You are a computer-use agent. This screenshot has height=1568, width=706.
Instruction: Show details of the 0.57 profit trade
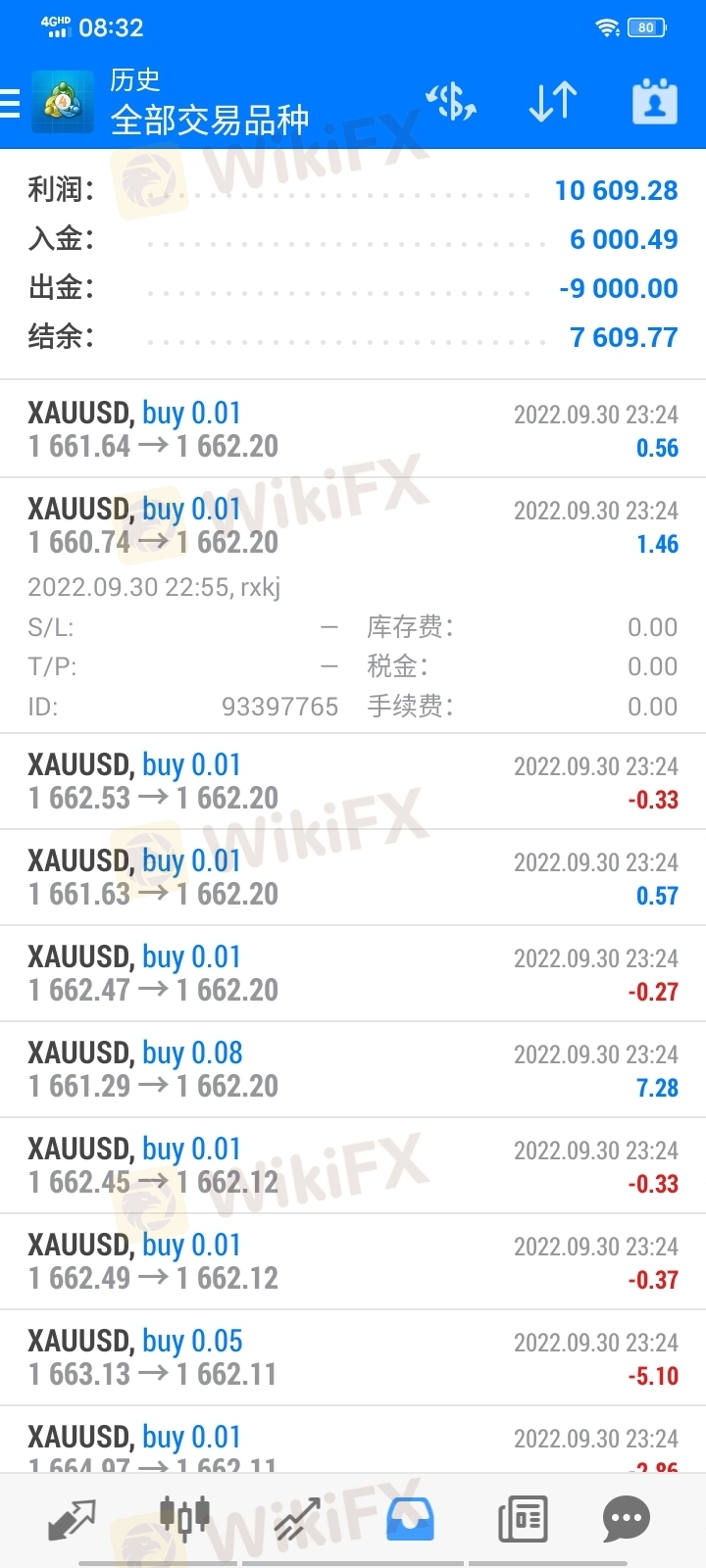coord(353,877)
